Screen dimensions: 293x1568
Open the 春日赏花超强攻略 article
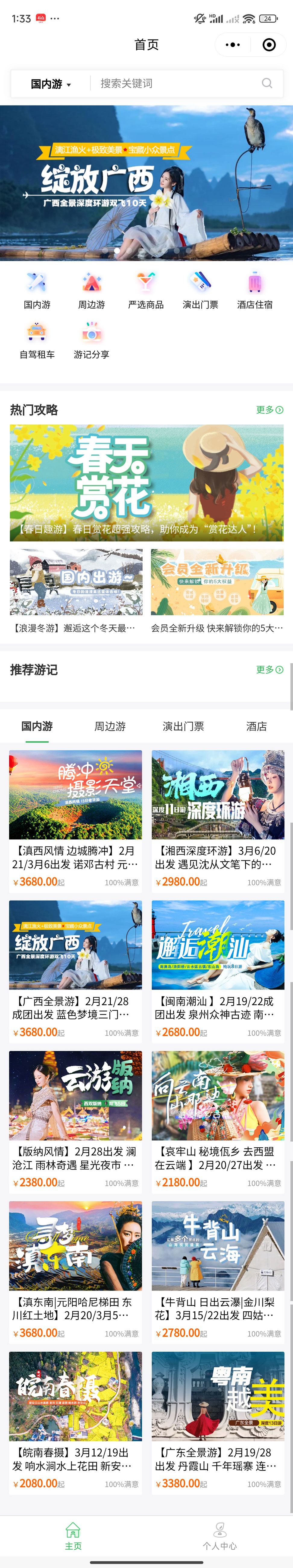coord(146,483)
